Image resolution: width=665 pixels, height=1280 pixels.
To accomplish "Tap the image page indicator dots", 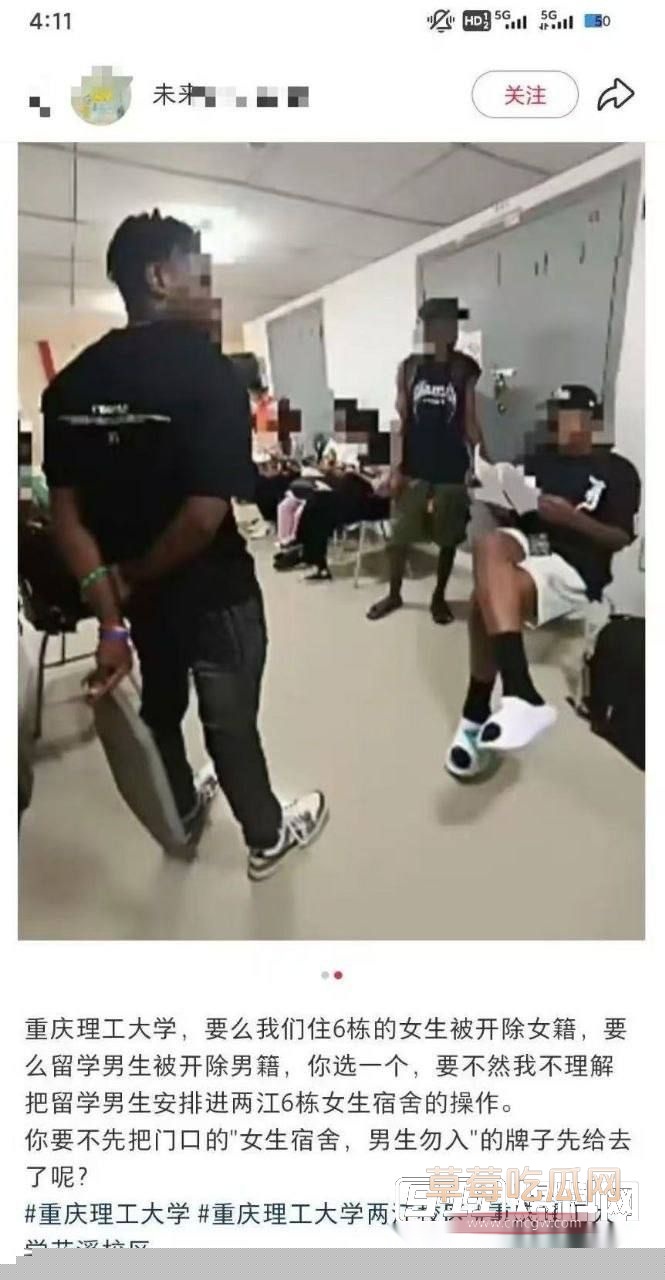I will point(332,974).
